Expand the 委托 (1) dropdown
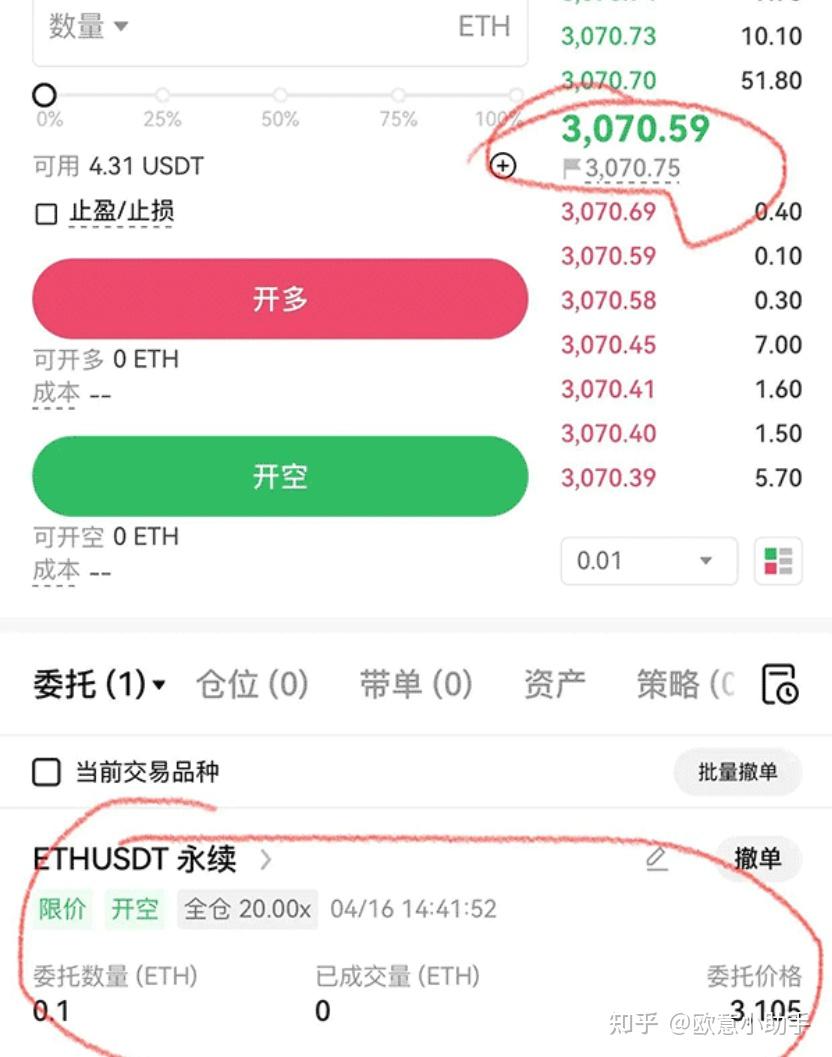832x1057 pixels. pos(95,683)
